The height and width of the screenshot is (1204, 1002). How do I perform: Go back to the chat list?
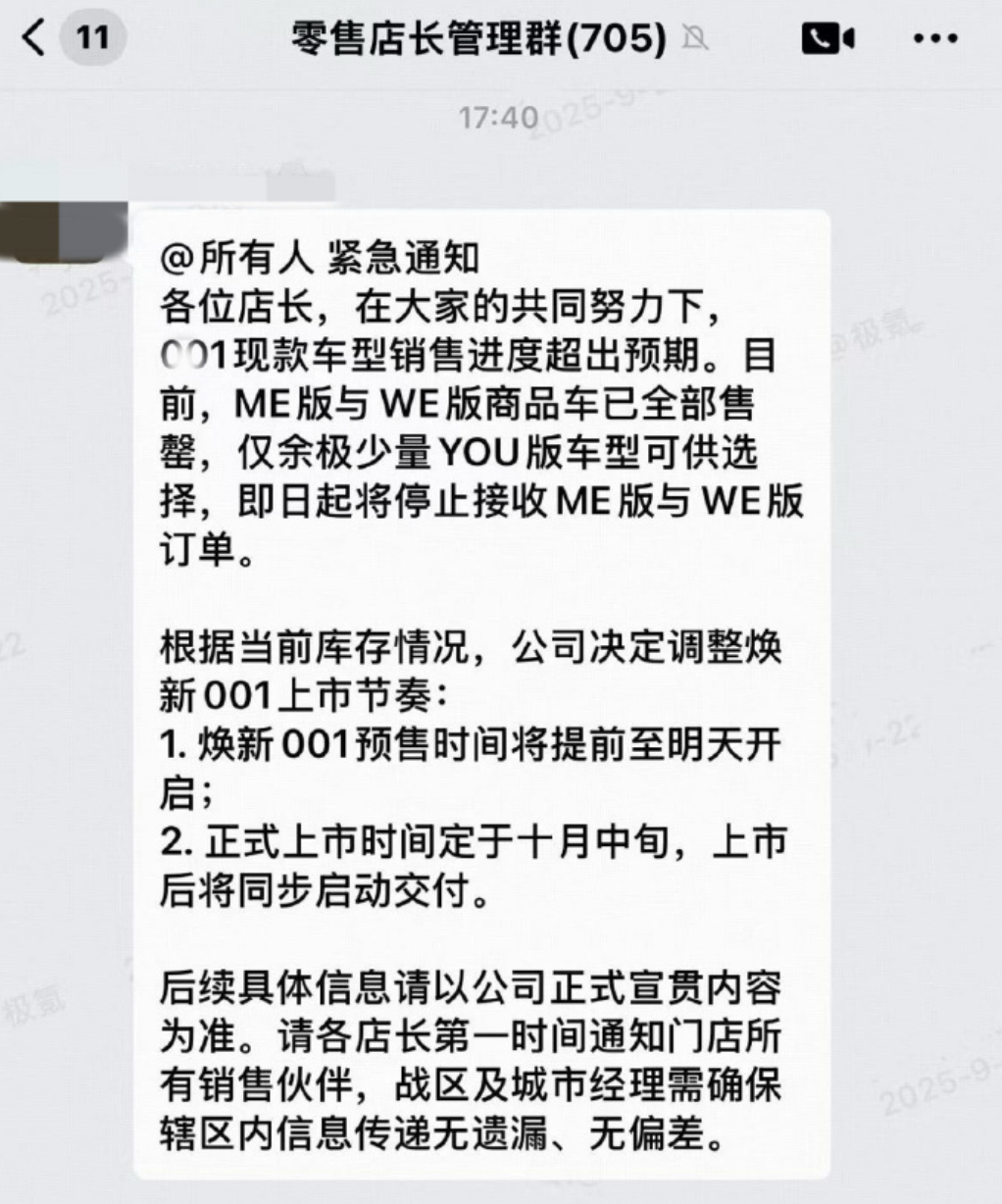[35, 38]
